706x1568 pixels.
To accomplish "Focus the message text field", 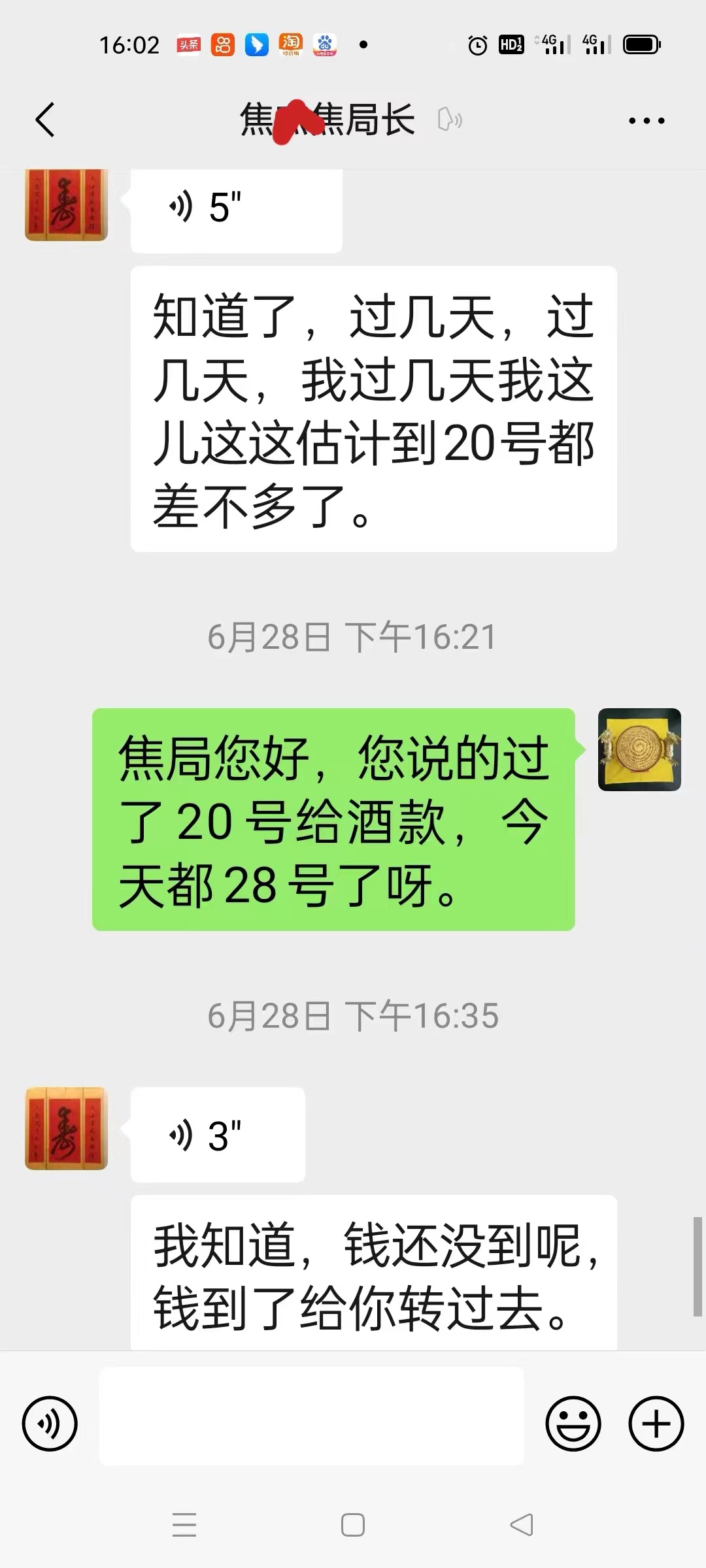I will (x=311, y=1416).
